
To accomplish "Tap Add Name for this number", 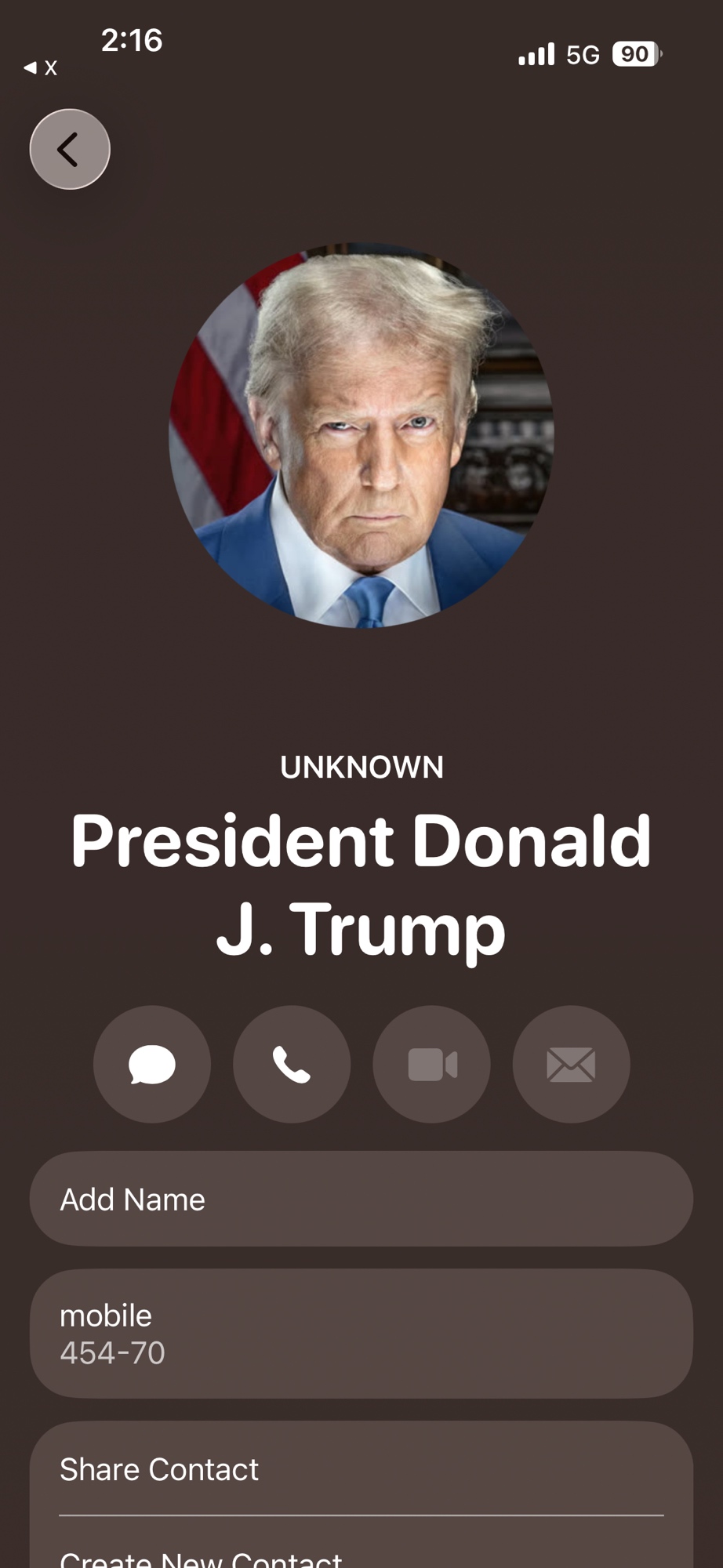I will click(x=361, y=1199).
